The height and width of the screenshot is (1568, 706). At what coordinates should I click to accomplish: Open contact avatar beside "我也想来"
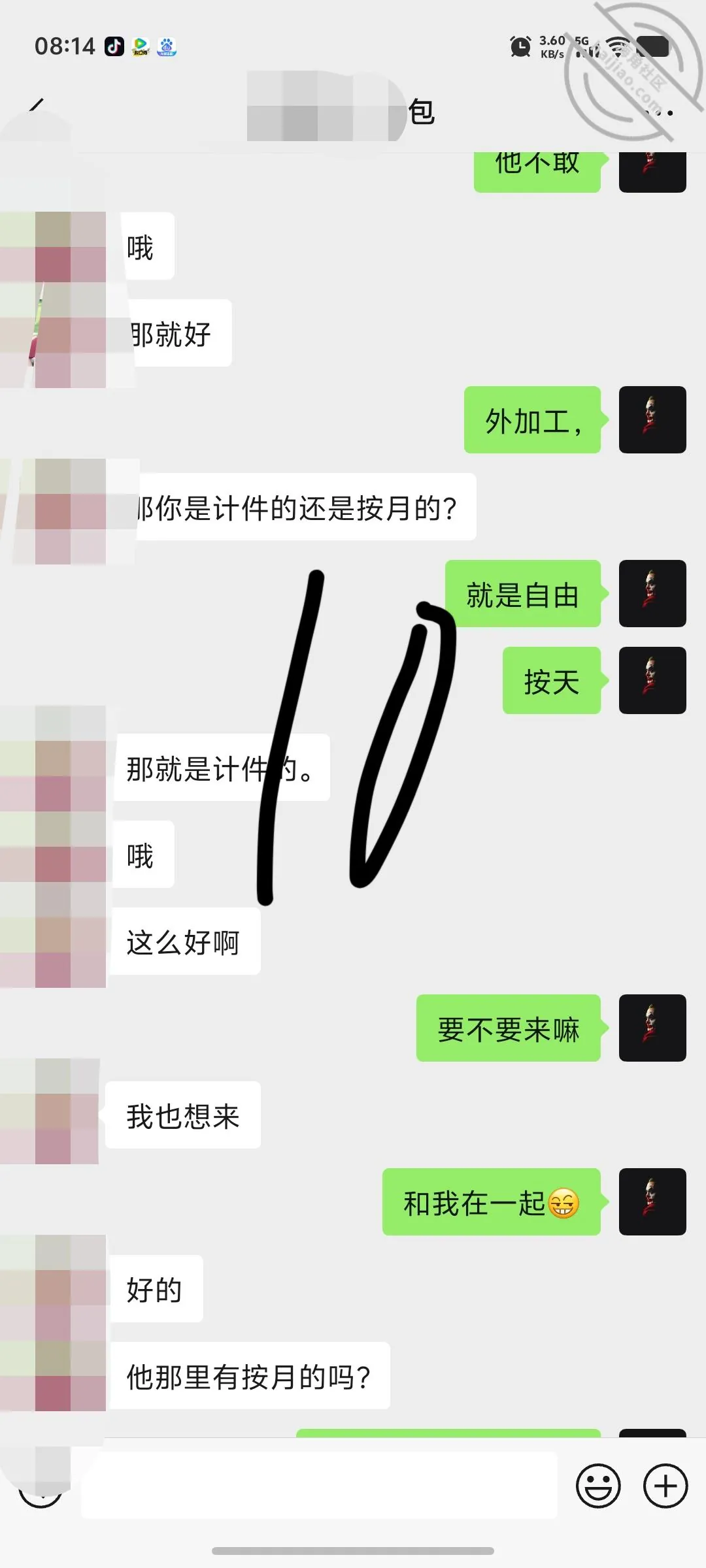point(50,1111)
